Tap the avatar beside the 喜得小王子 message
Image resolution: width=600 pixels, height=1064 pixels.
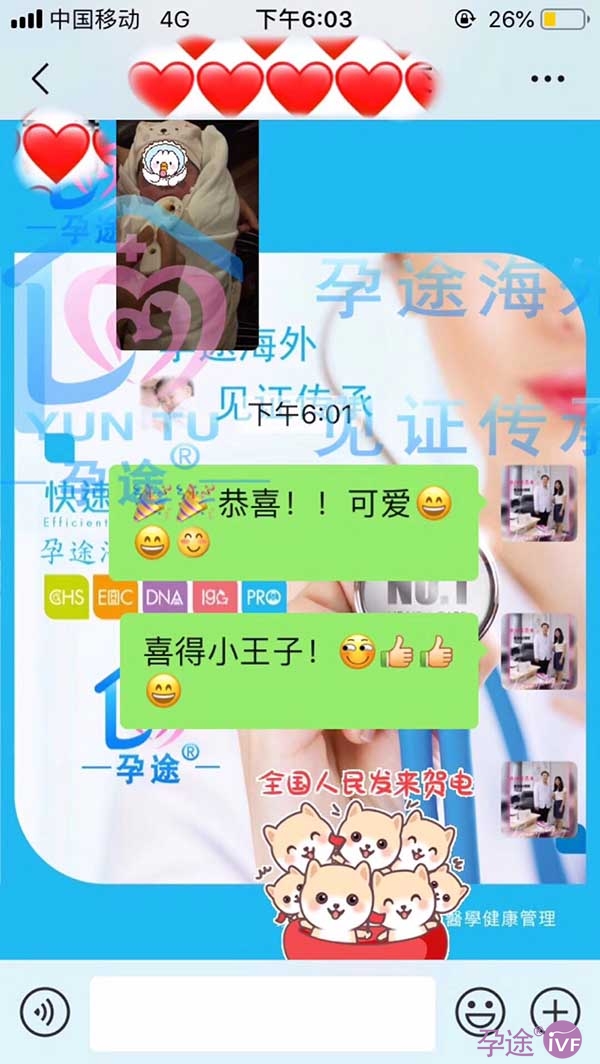coord(540,652)
